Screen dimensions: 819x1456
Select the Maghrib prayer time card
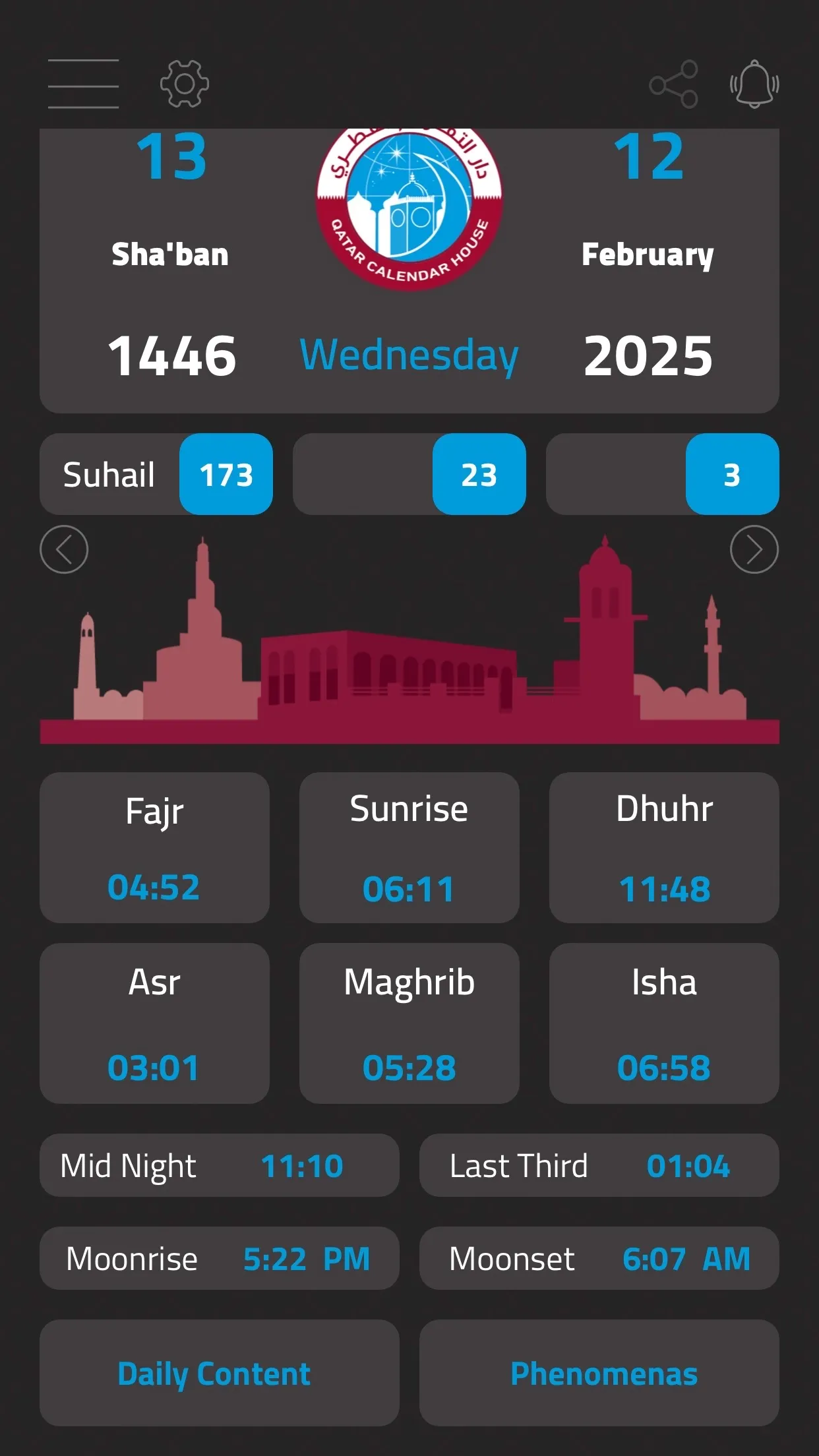click(409, 1023)
